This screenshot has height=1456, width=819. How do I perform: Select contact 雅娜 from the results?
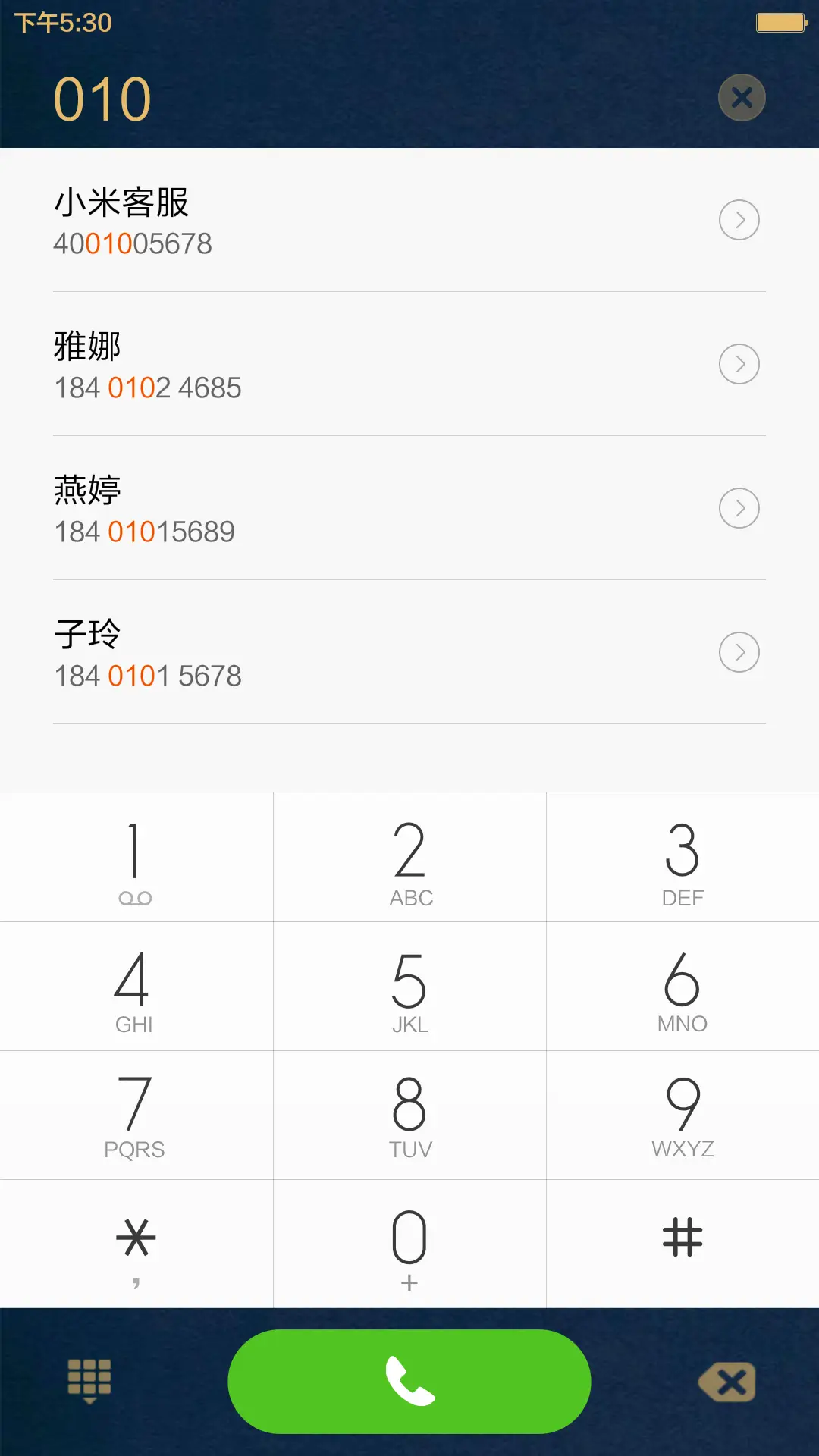(303, 364)
